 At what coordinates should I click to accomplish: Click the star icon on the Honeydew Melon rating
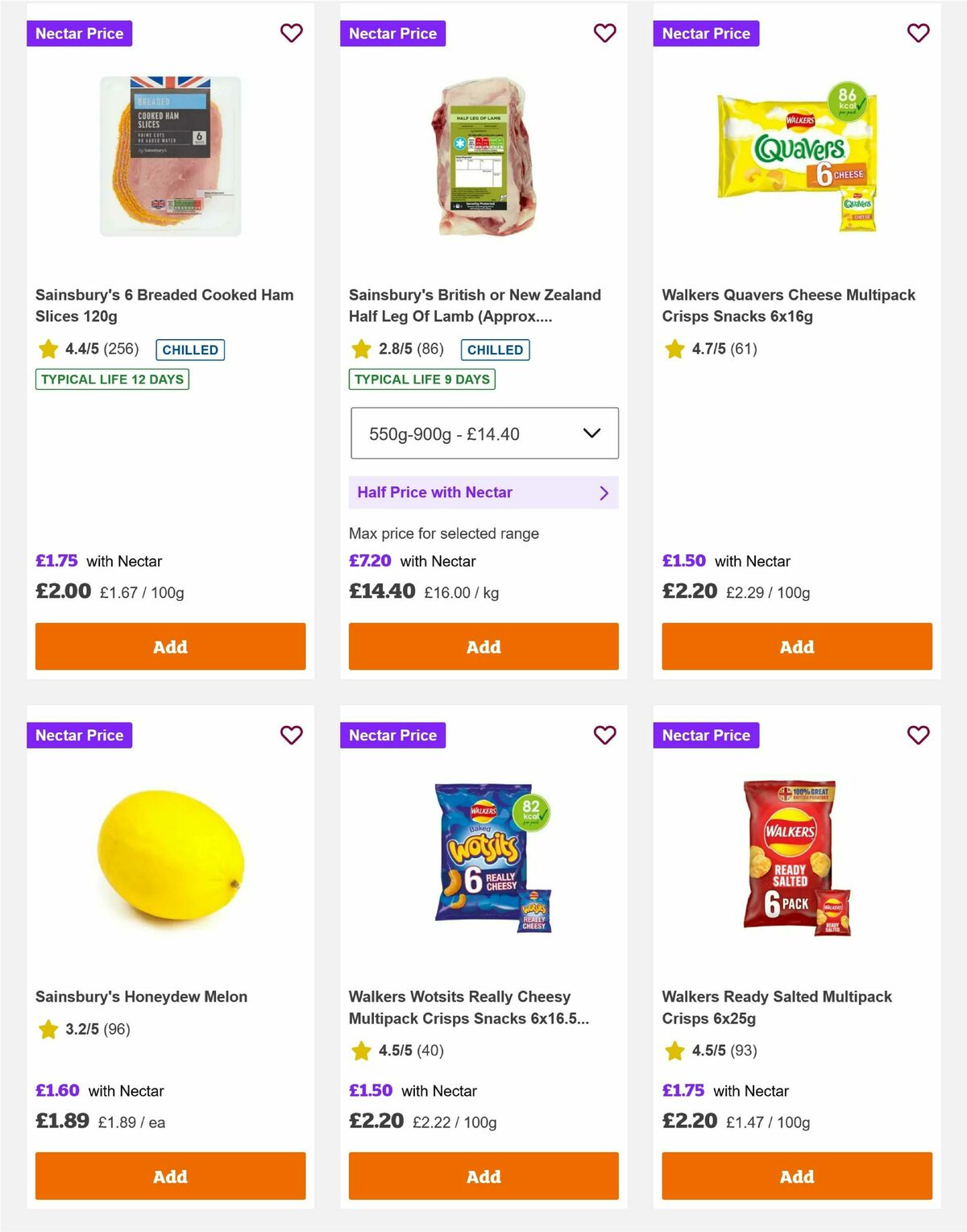coord(47,1029)
